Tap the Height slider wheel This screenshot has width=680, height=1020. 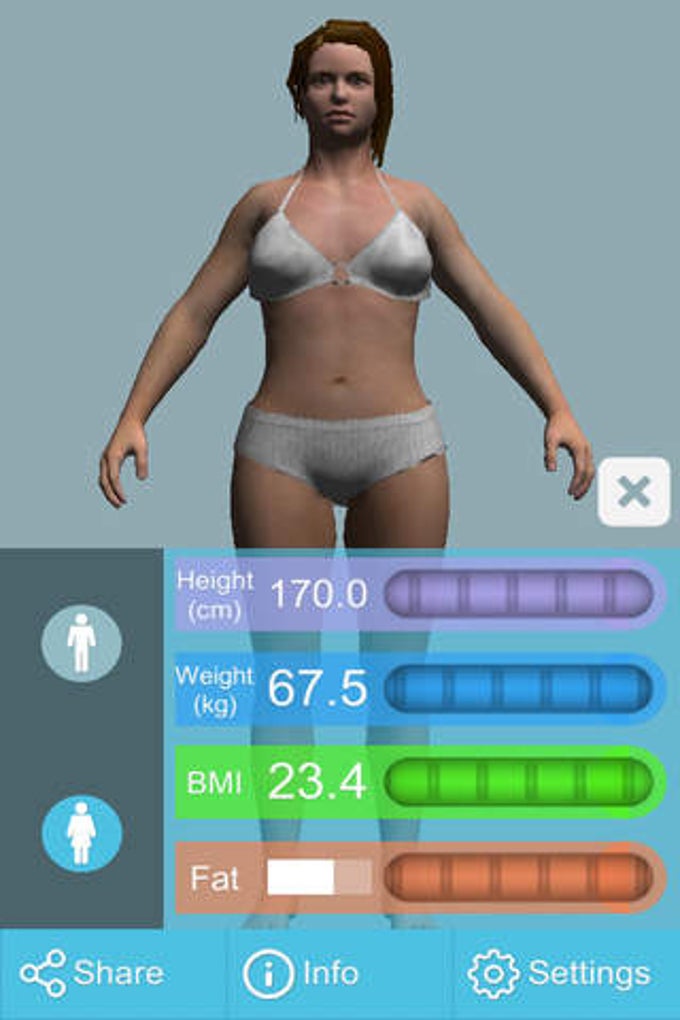pyautogui.click(x=519, y=594)
